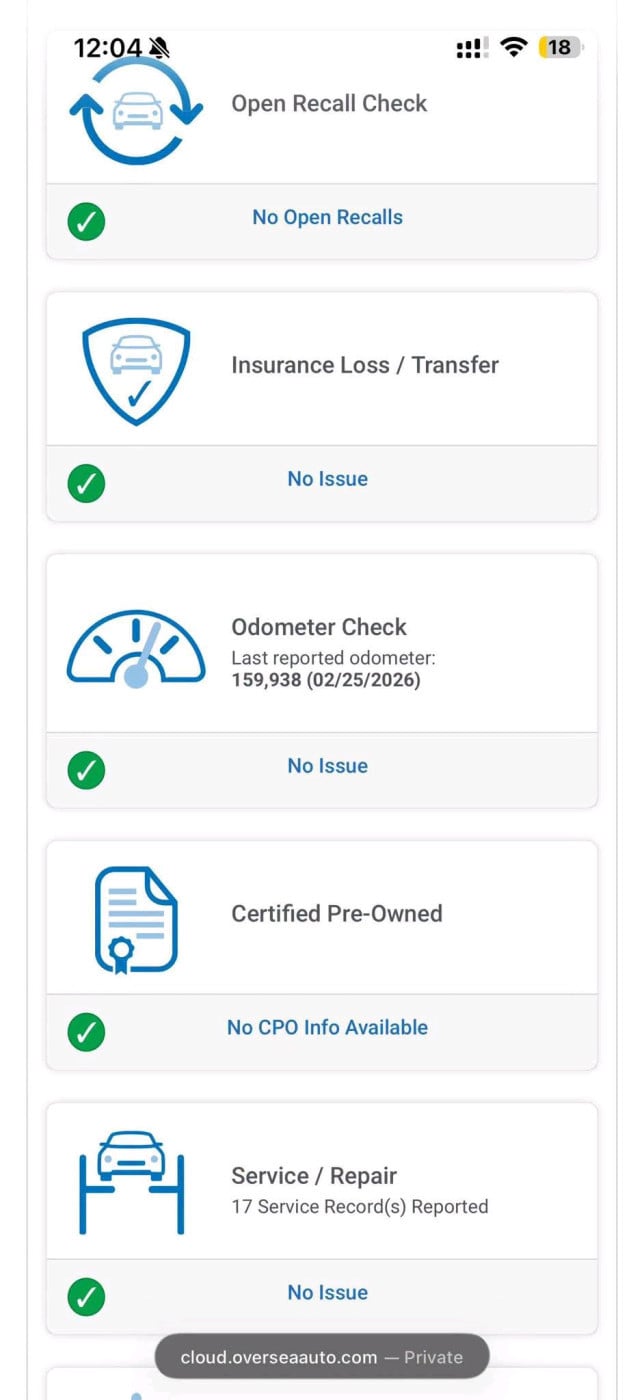
Task: Select the No CPO Info Available link
Action: click(x=327, y=1027)
